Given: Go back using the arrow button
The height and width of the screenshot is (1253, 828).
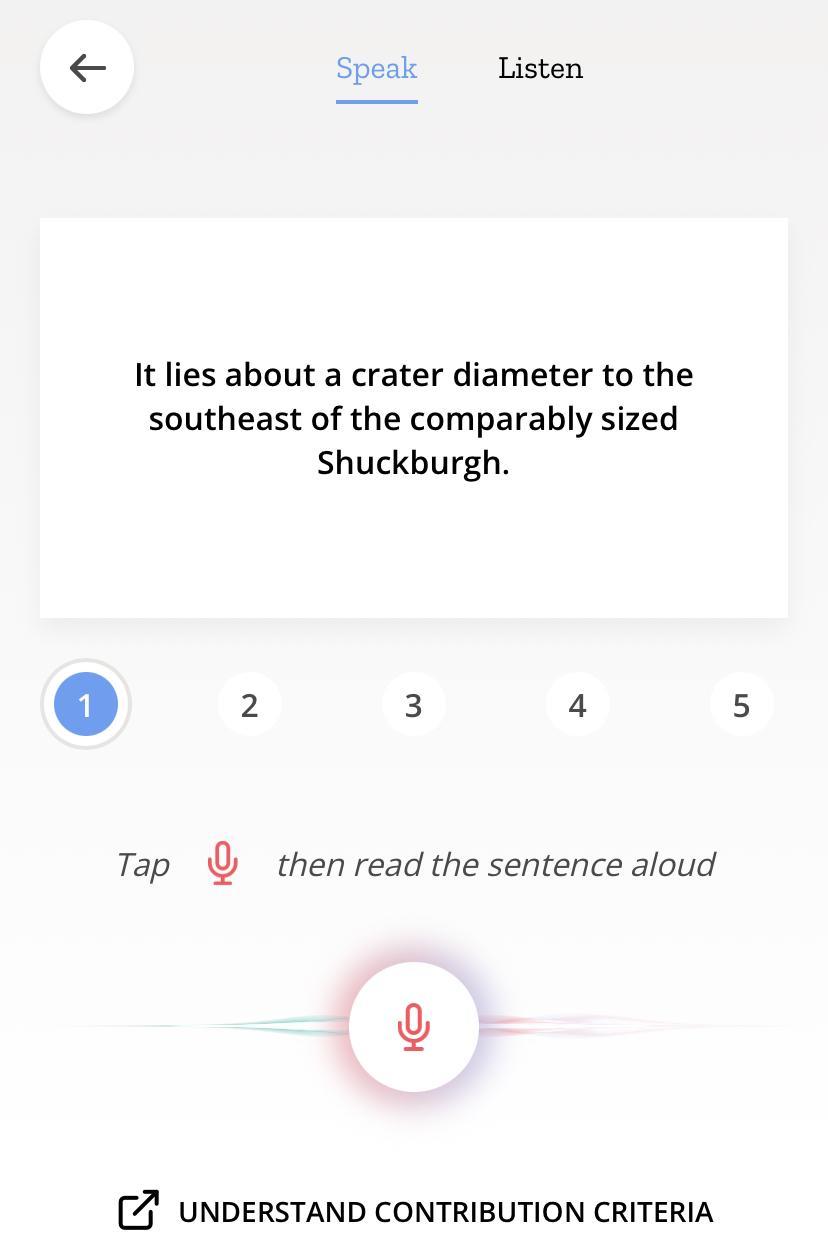Looking at the screenshot, I should [87, 68].
